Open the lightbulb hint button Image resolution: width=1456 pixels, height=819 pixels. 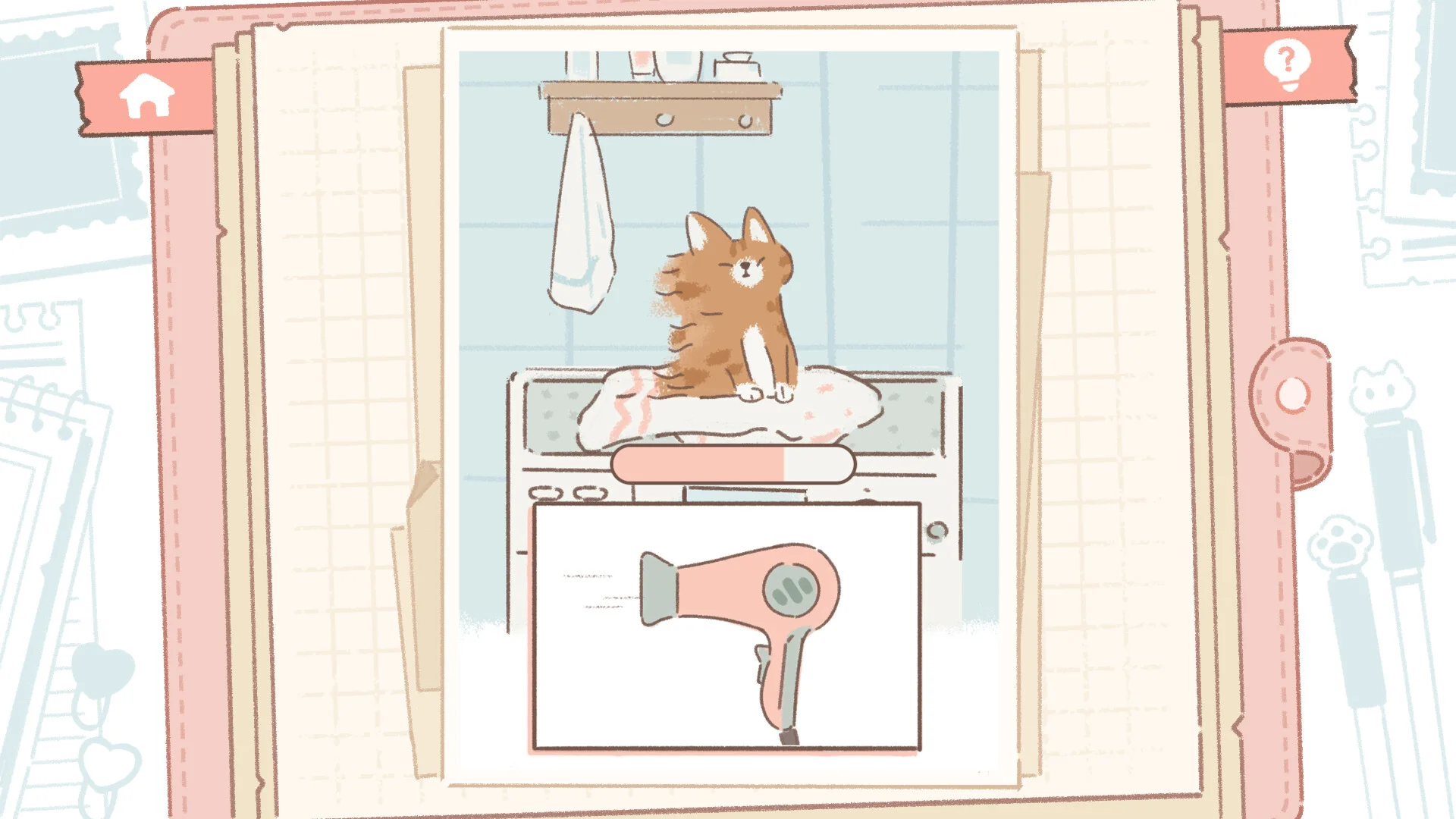pyautogui.click(x=1287, y=64)
